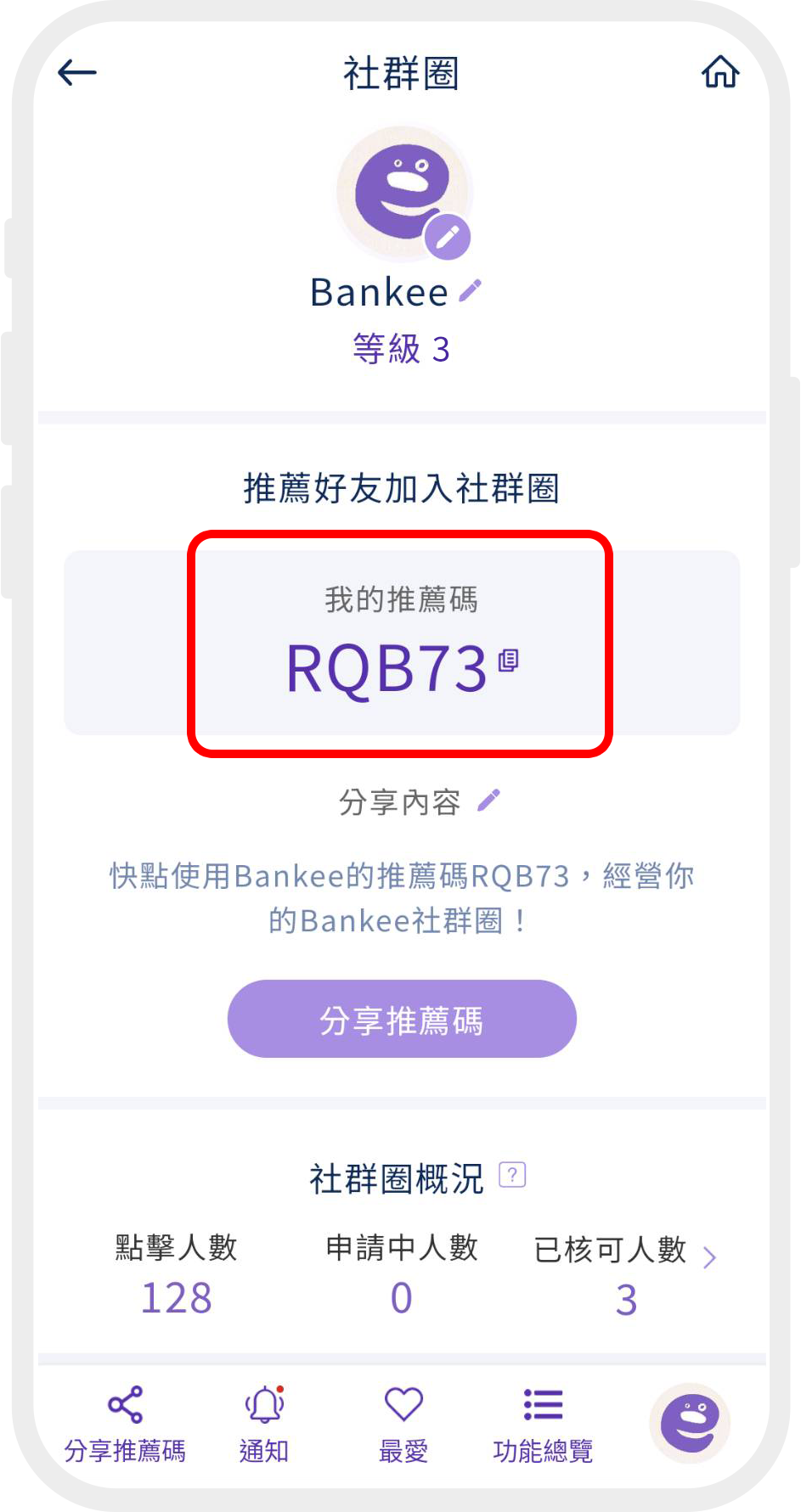Edit the profile avatar picture
The image size is (801, 1512).
pos(448,237)
